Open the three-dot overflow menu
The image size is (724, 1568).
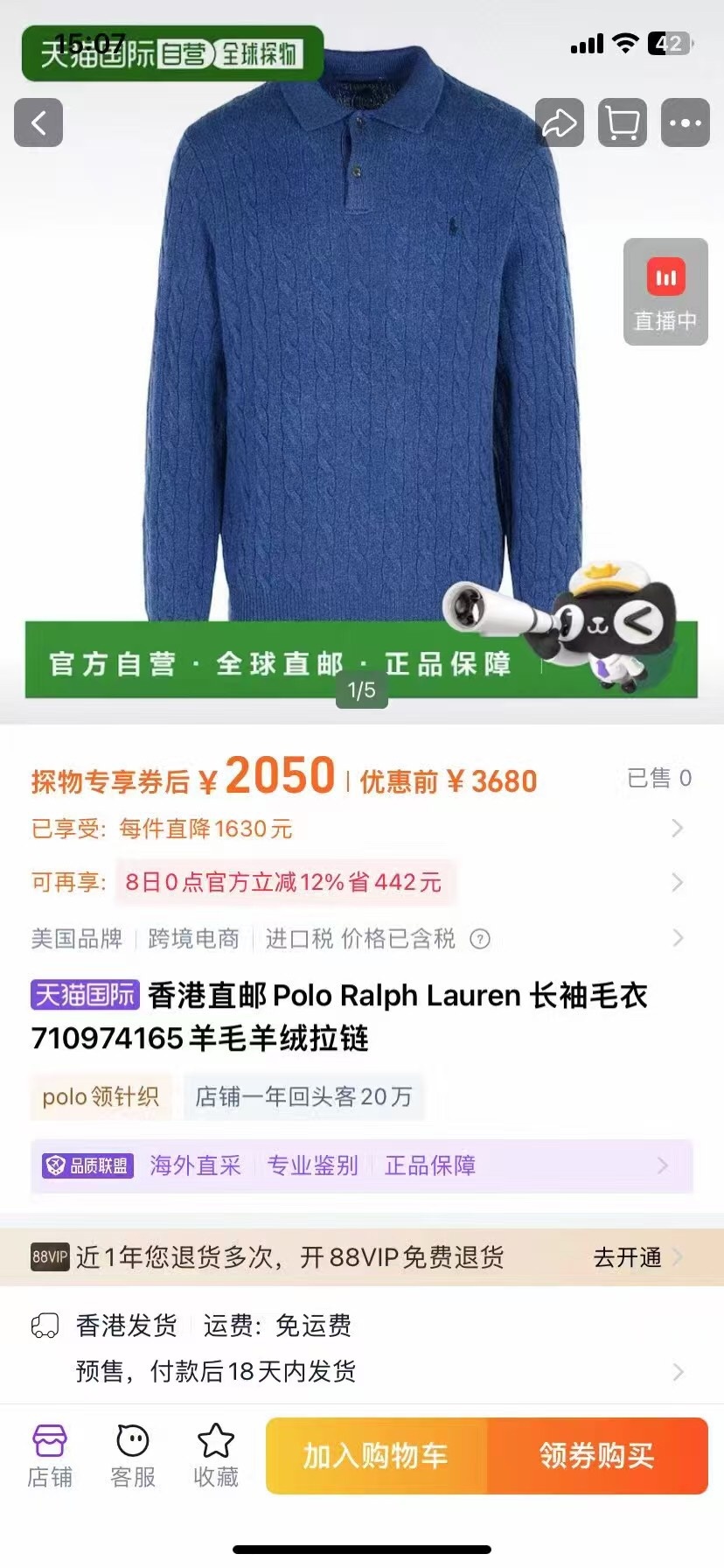[685, 122]
